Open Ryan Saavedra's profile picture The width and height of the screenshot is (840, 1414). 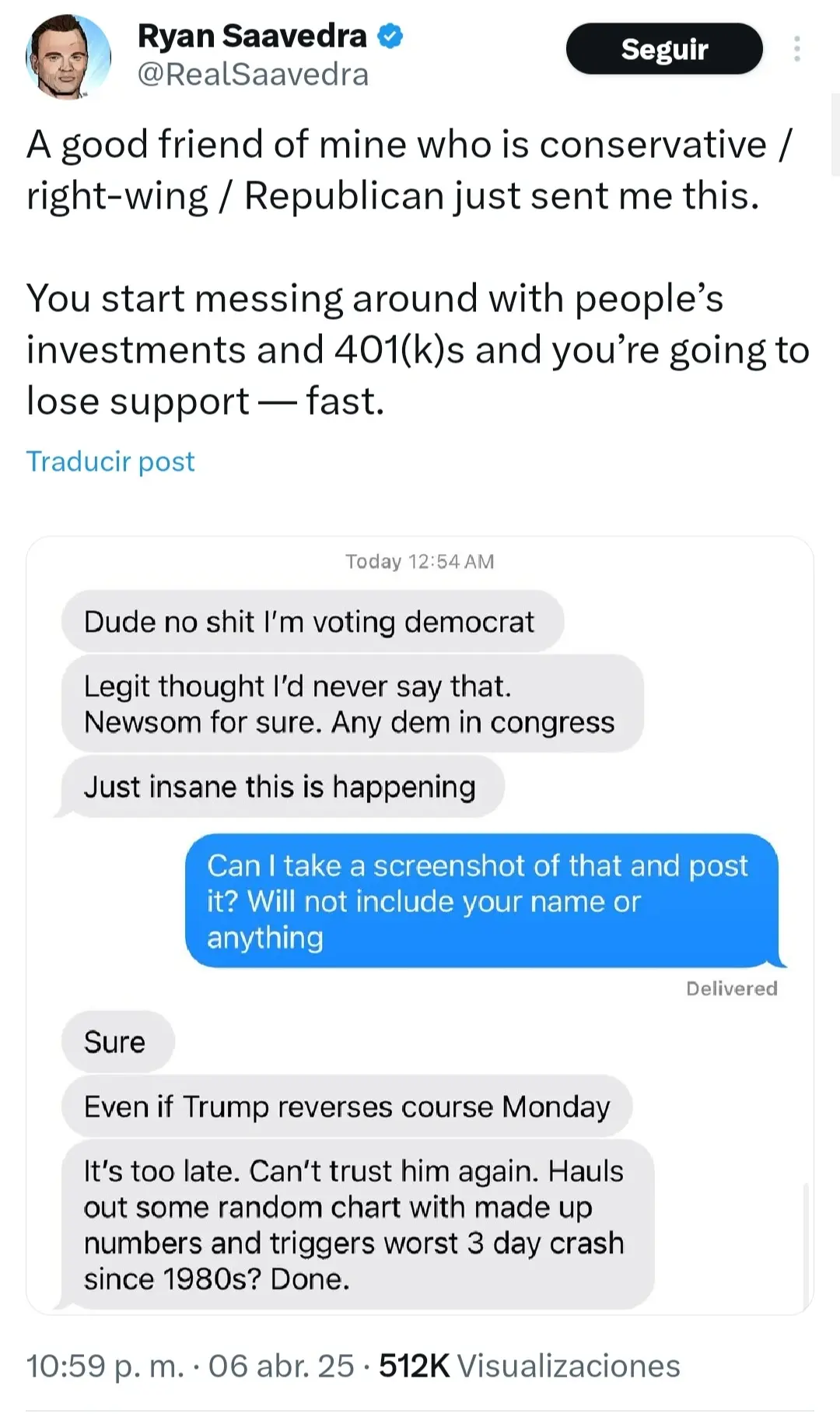68,57
